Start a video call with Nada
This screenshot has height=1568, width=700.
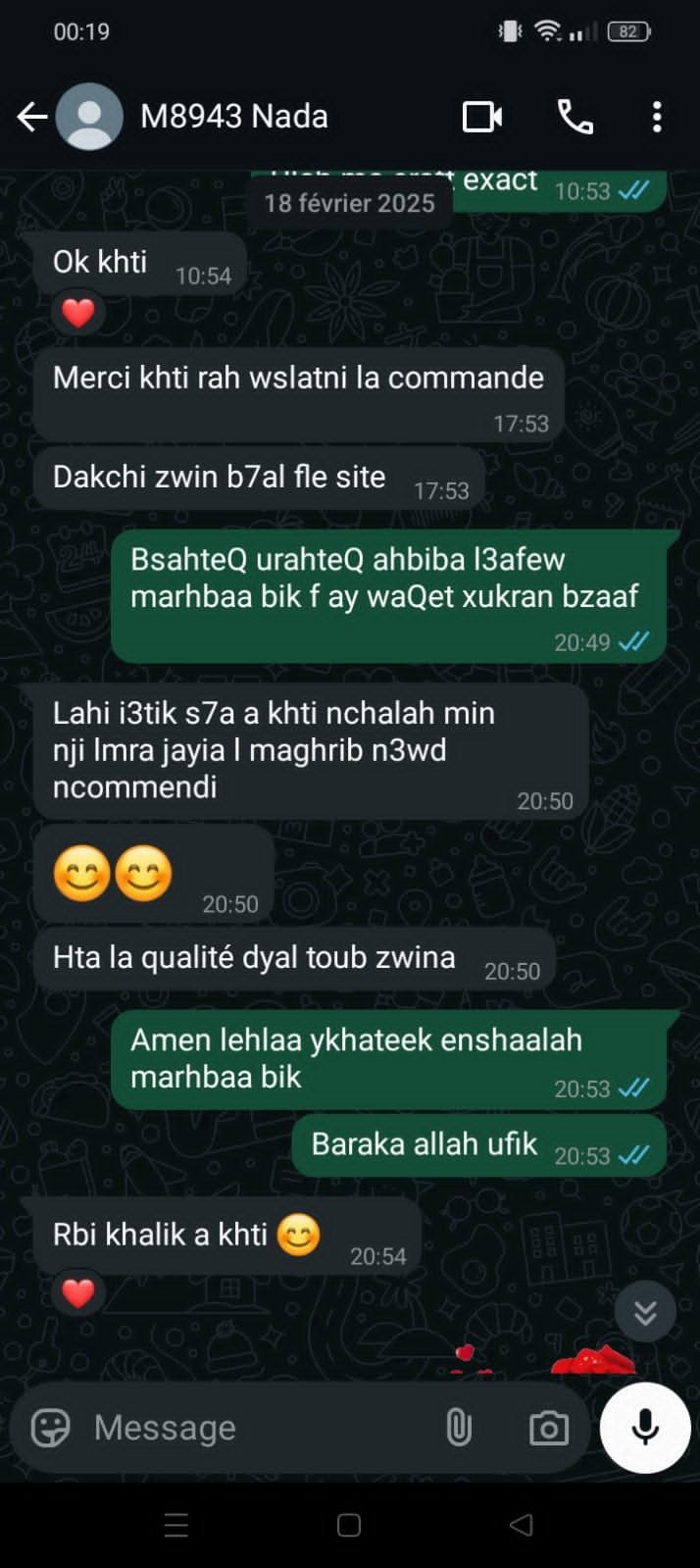pyautogui.click(x=481, y=117)
